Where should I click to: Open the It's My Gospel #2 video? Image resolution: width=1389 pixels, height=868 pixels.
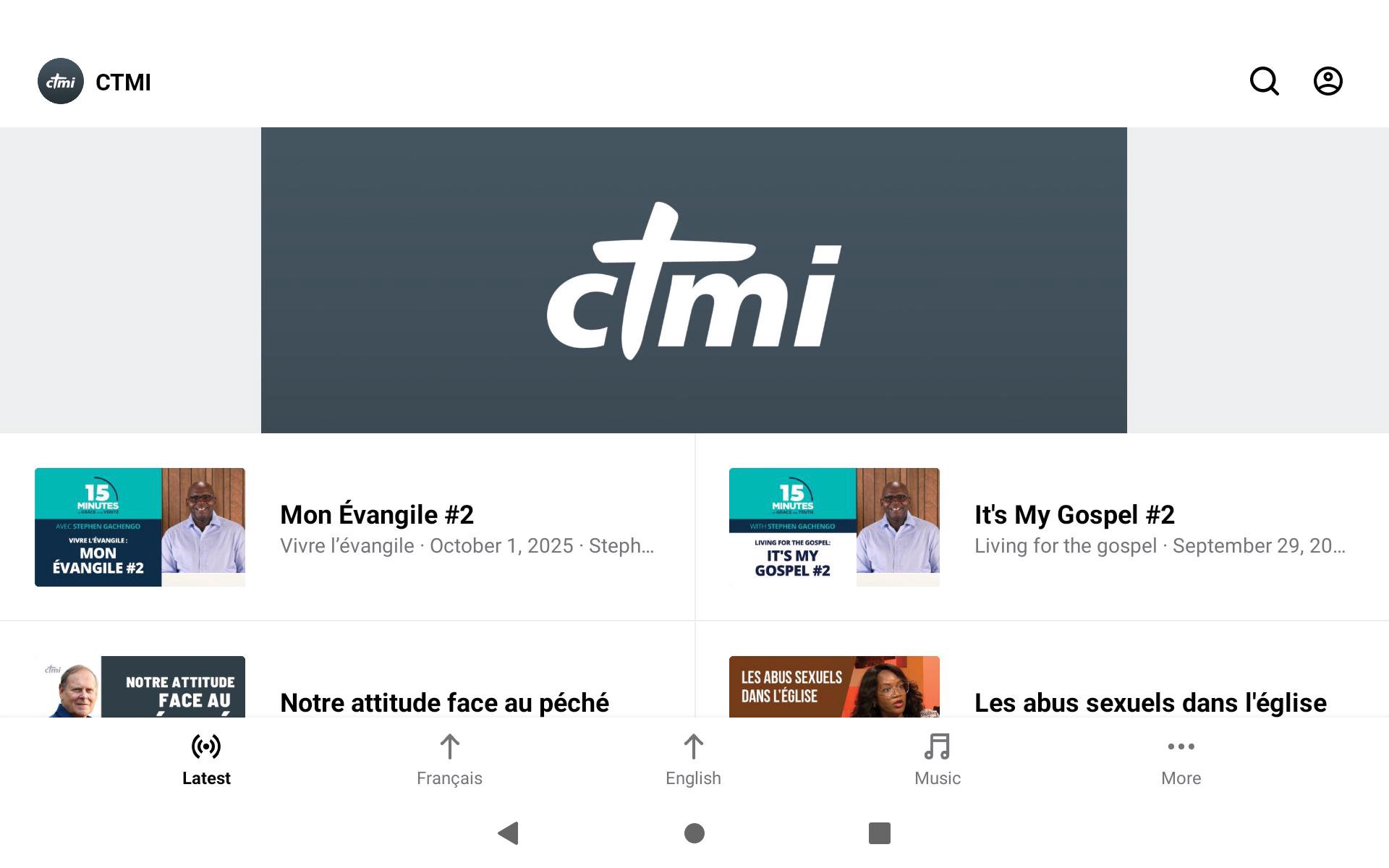click(1074, 527)
